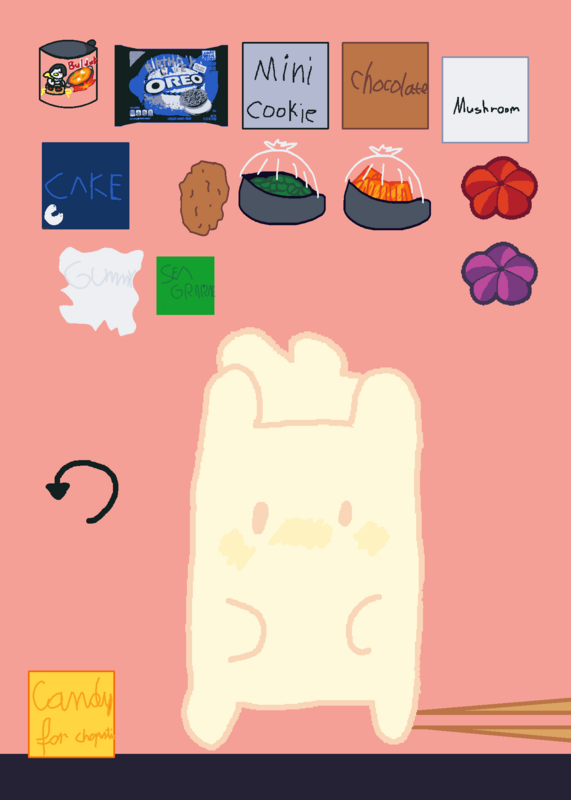The height and width of the screenshot is (800, 571).
Task: Undo with the curved arrow
Action: point(83,492)
